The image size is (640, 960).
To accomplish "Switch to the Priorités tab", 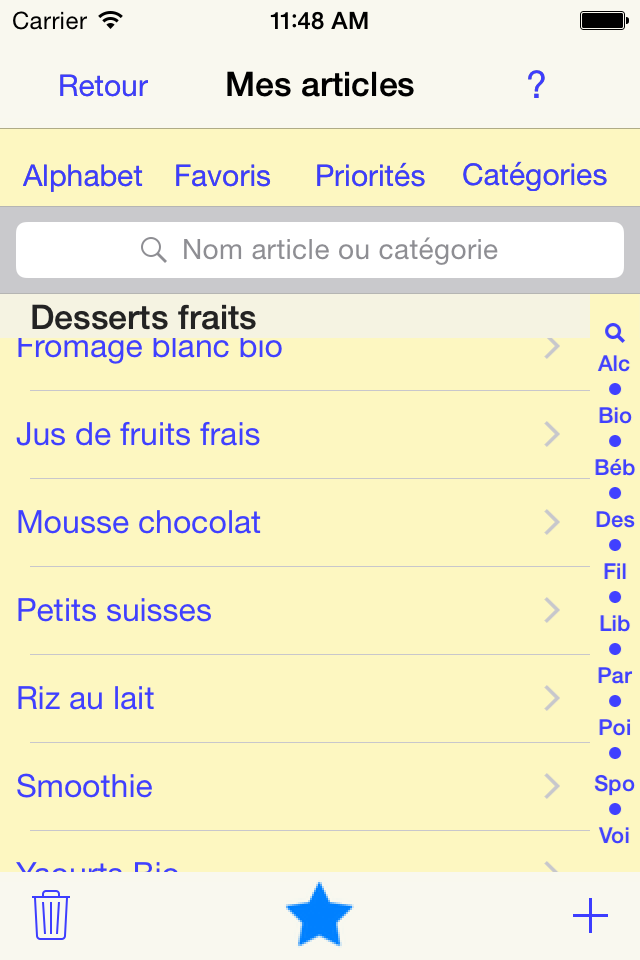I will [370, 176].
